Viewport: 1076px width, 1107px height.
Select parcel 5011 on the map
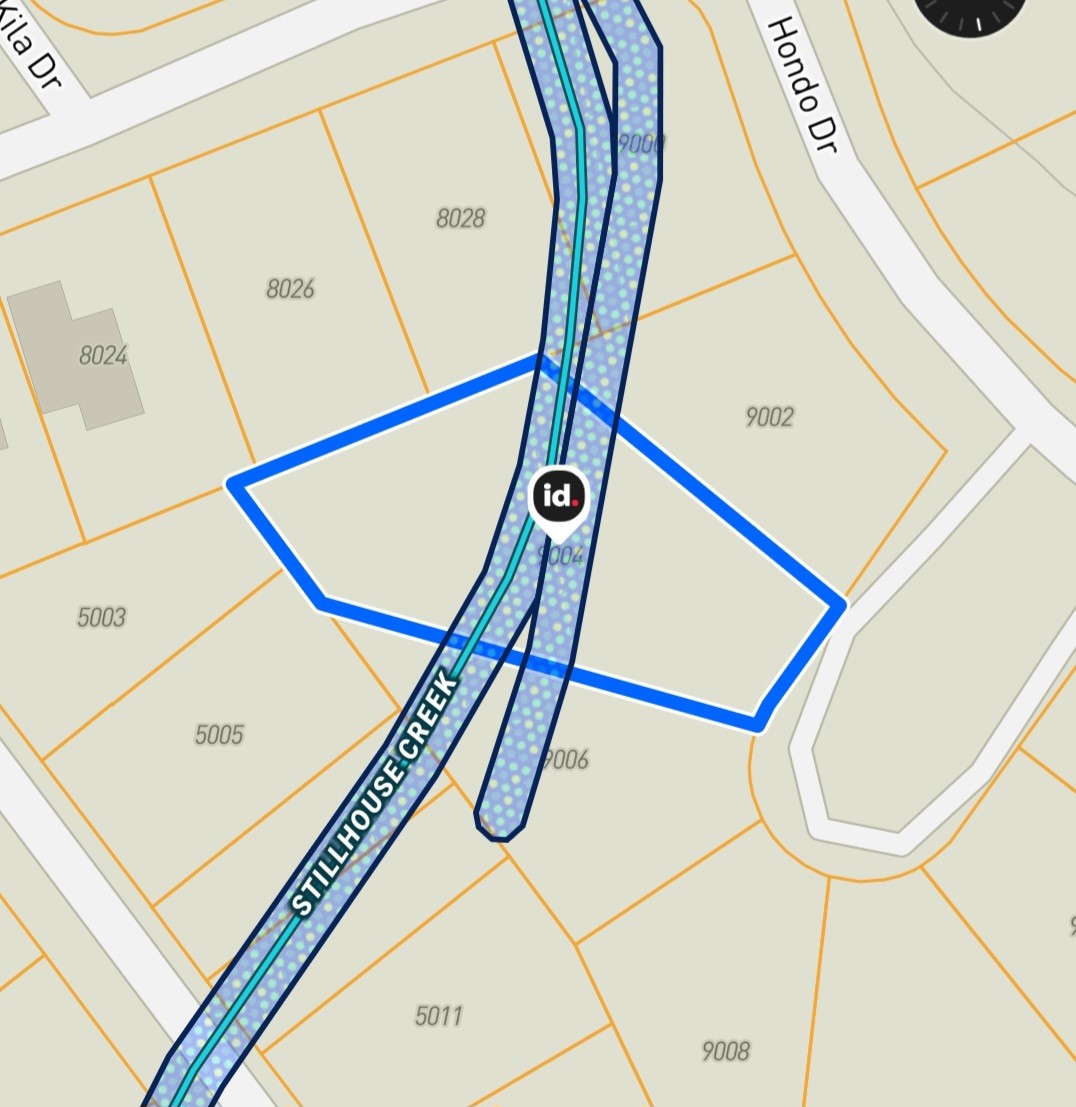(439, 1016)
